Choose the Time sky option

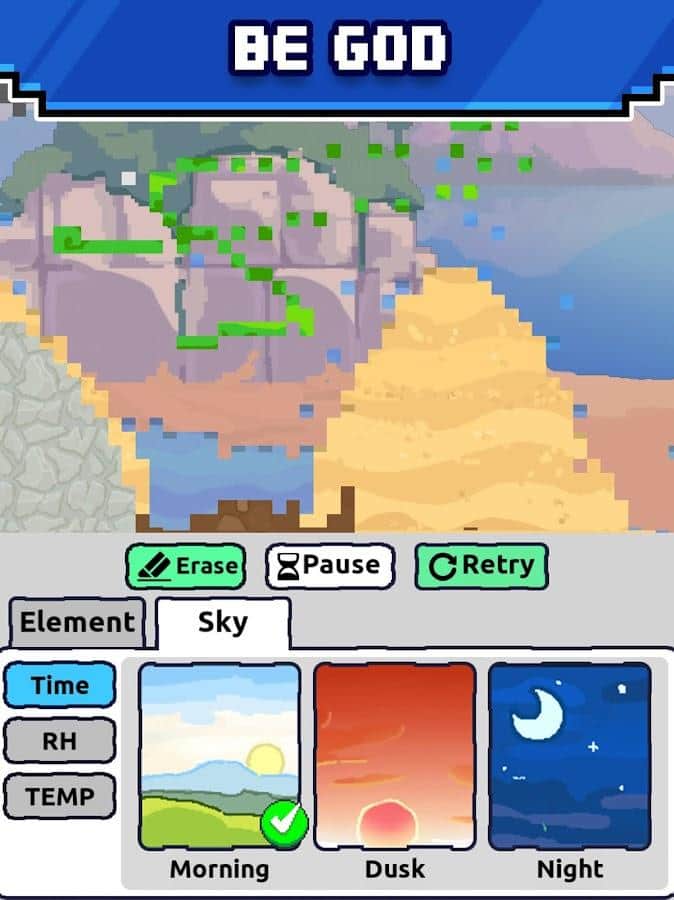59,685
